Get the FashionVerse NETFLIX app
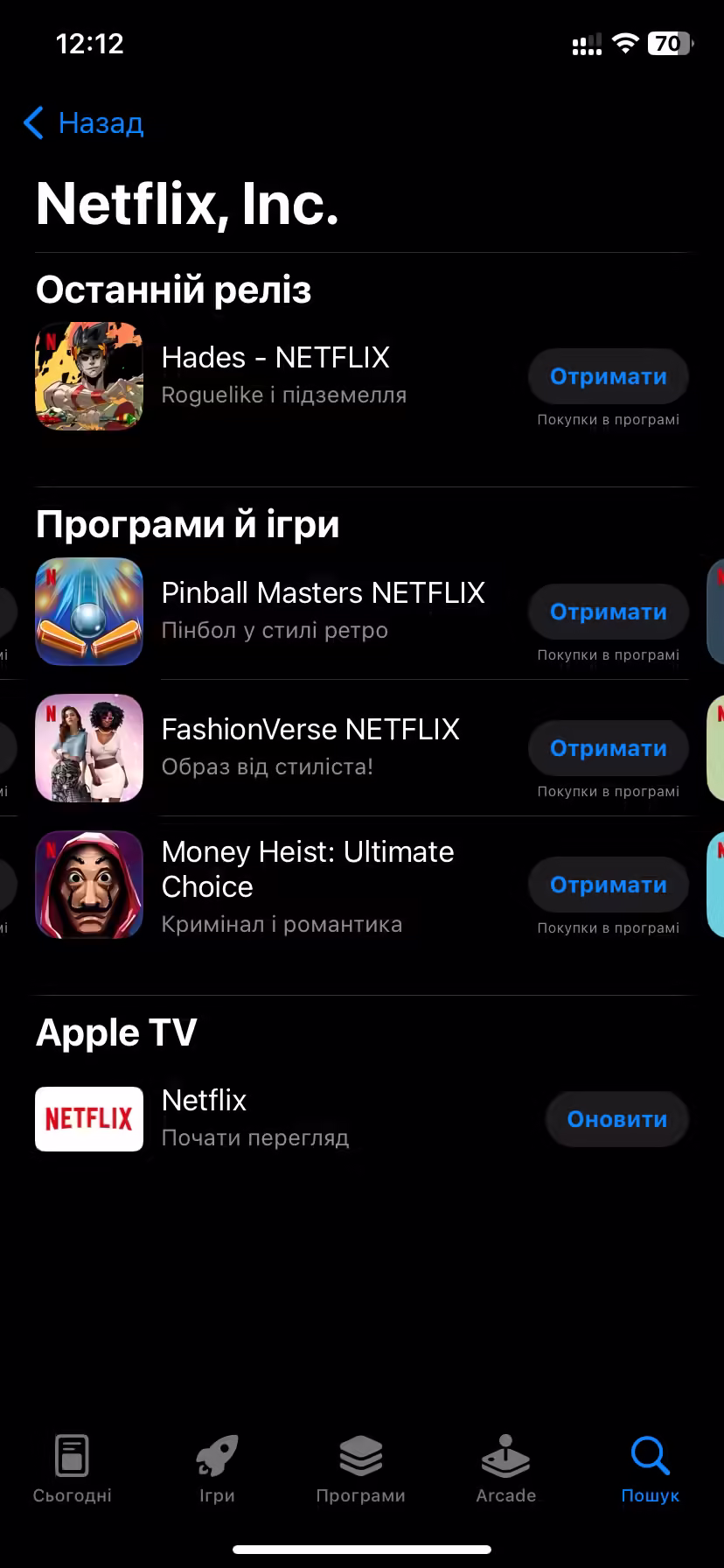724x1568 pixels. click(x=608, y=749)
